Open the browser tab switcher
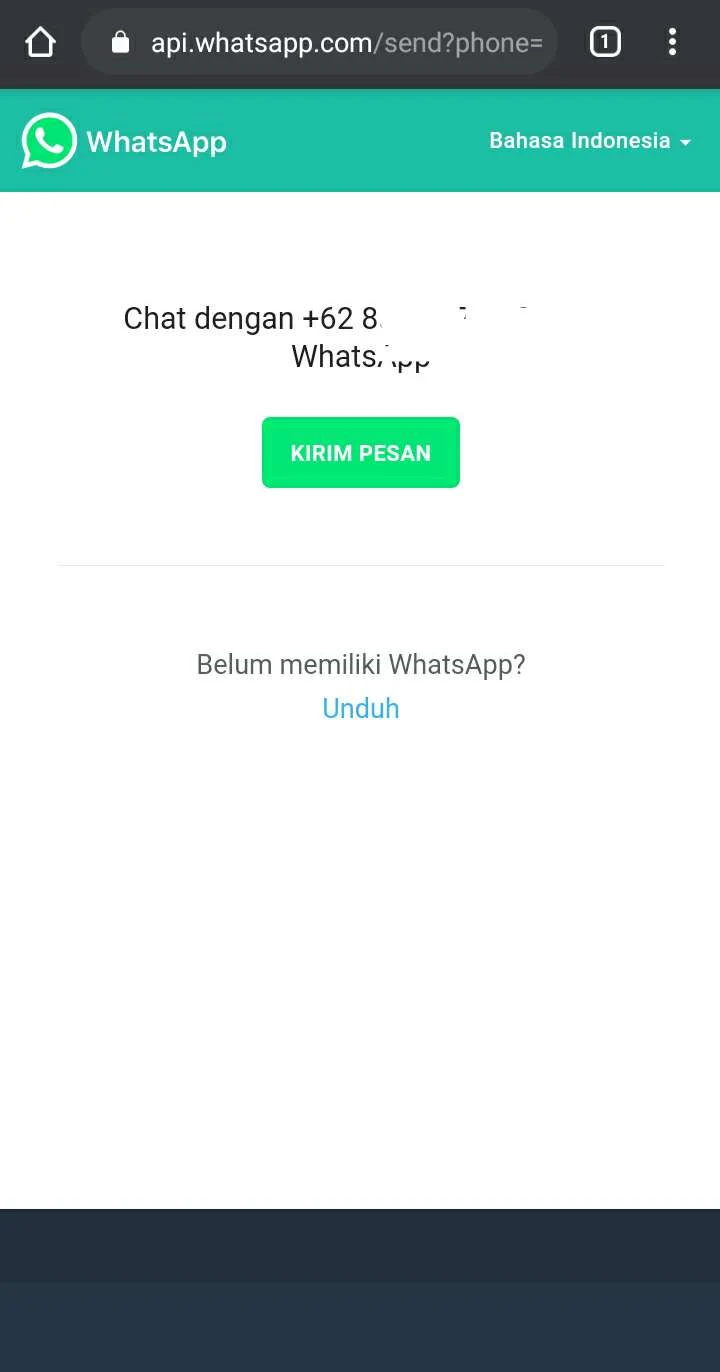Image resolution: width=720 pixels, height=1372 pixels. pos(605,42)
